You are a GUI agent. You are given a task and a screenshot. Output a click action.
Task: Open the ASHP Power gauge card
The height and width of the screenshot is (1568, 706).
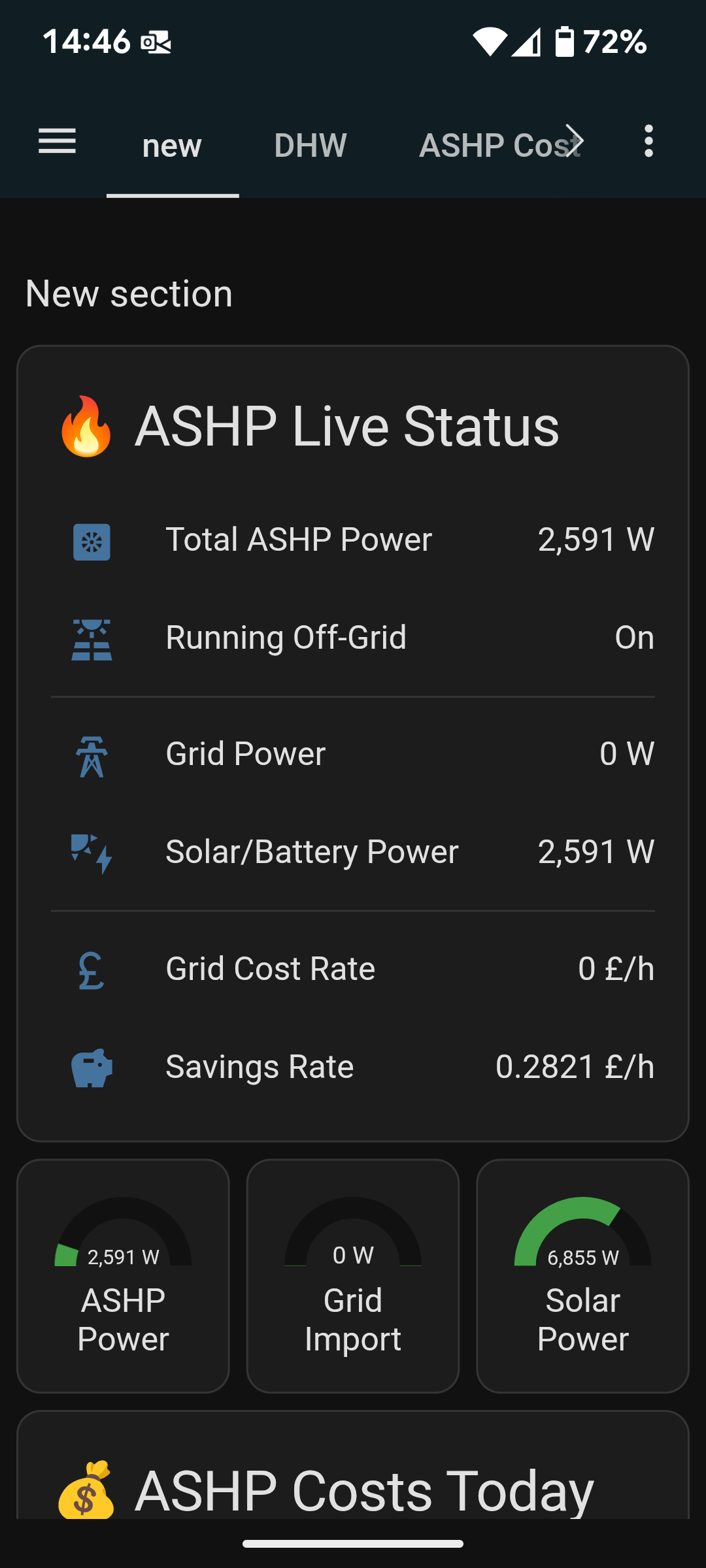tap(123, 1276)
